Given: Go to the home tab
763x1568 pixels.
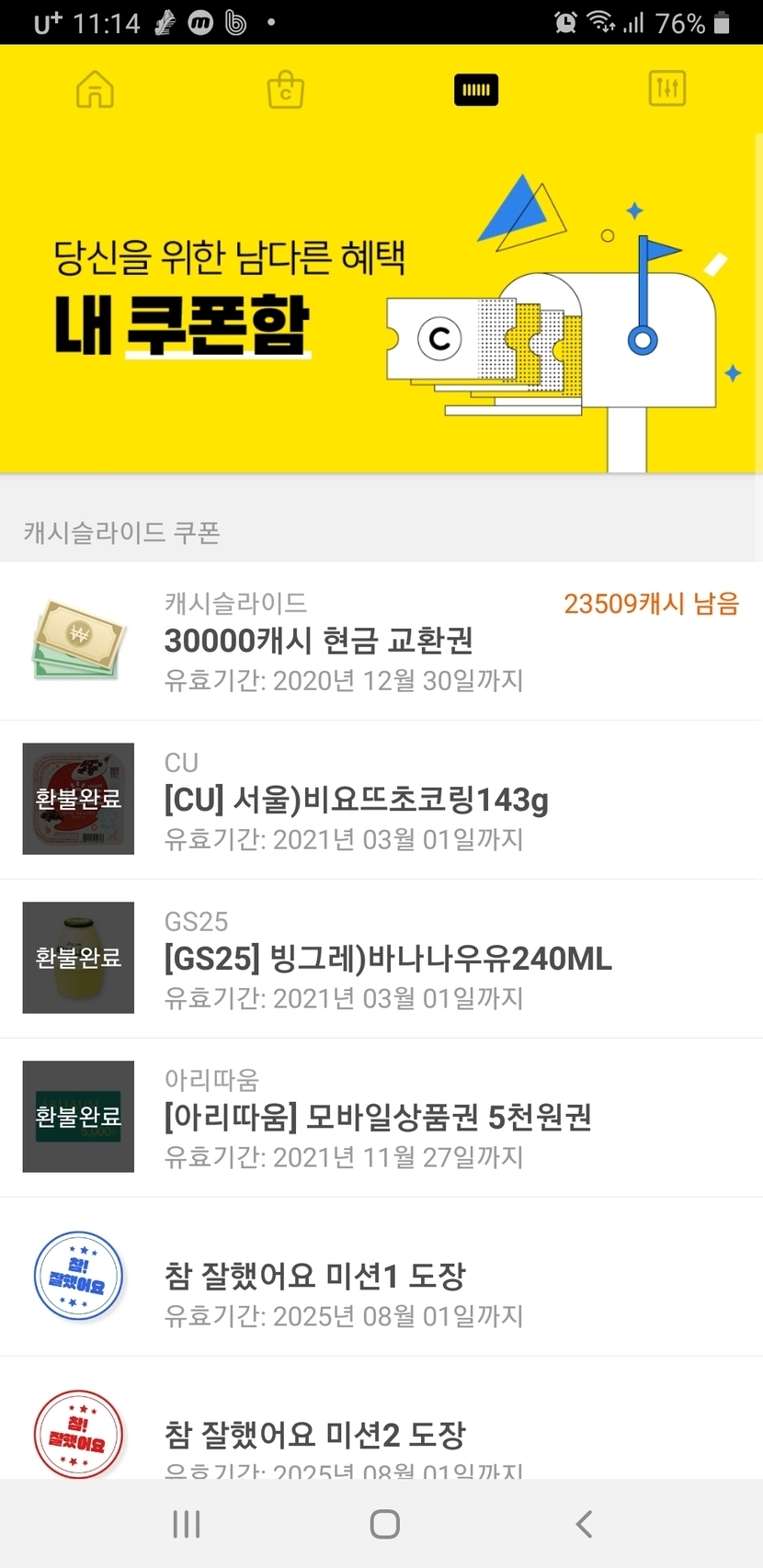Looking at the screenshot, I should tap(96, 90).
